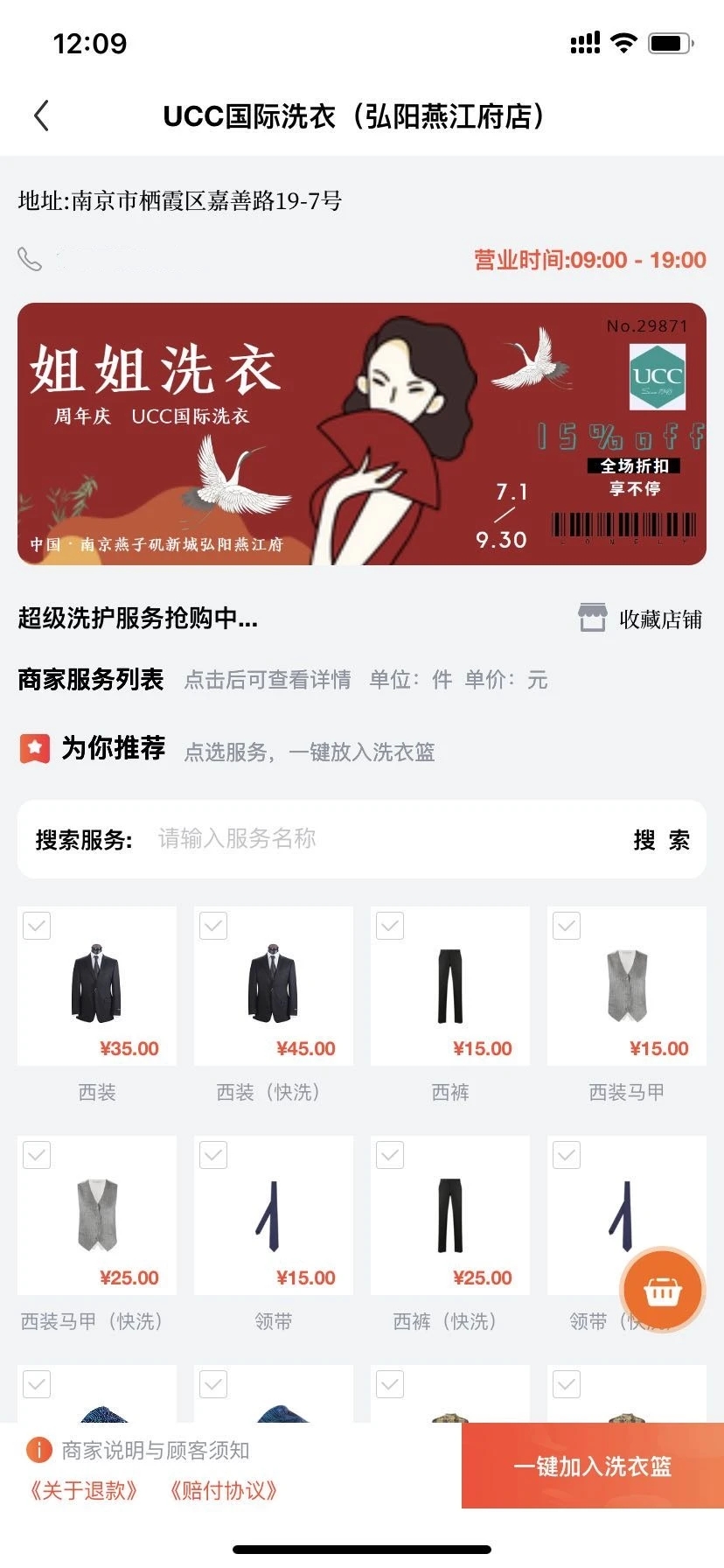Tick the checkbox on 西装马甲（快洗）
724x1568 pixels.
click(x=37, y=1155)
